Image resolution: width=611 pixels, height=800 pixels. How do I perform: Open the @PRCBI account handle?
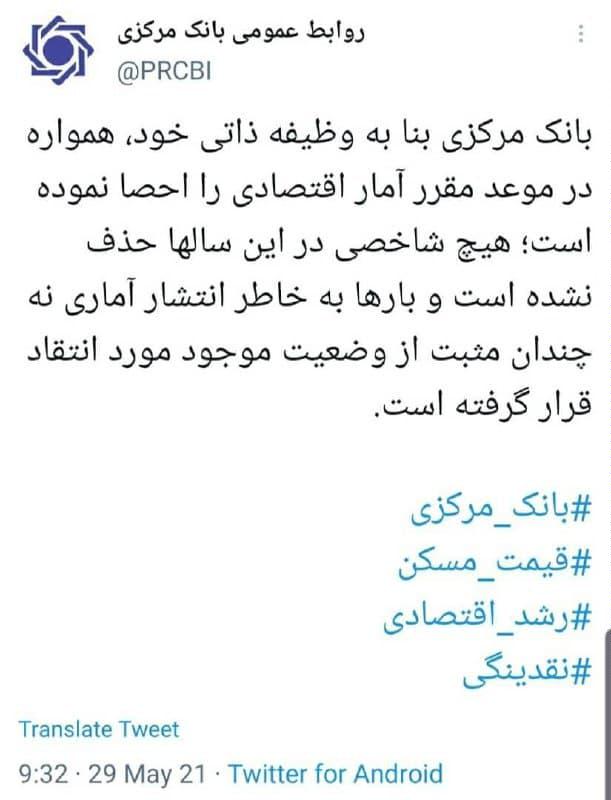point(164,74)
